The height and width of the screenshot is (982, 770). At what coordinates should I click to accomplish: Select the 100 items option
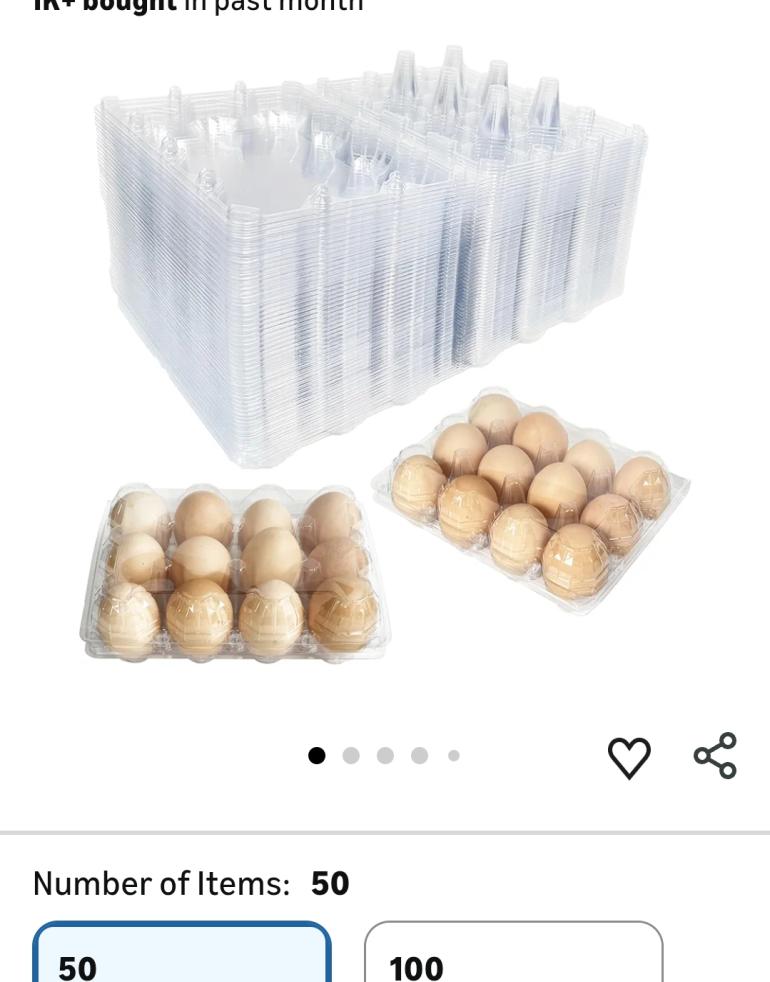pyautogui.click(x=513, y=954)
